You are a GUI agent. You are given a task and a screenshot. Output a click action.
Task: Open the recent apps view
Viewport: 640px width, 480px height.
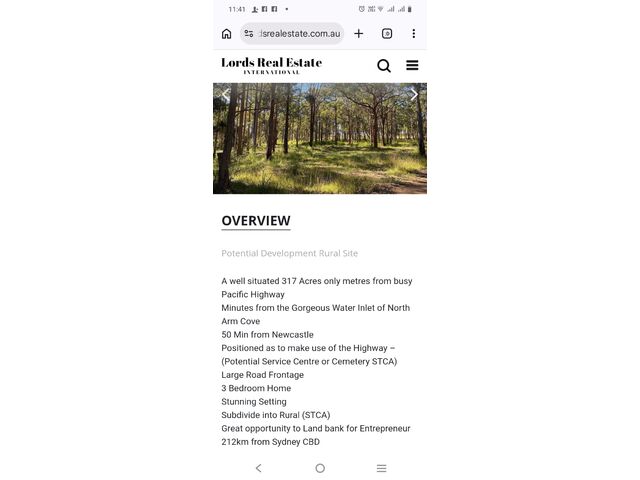pyautogui.click(x=381, y=468)
